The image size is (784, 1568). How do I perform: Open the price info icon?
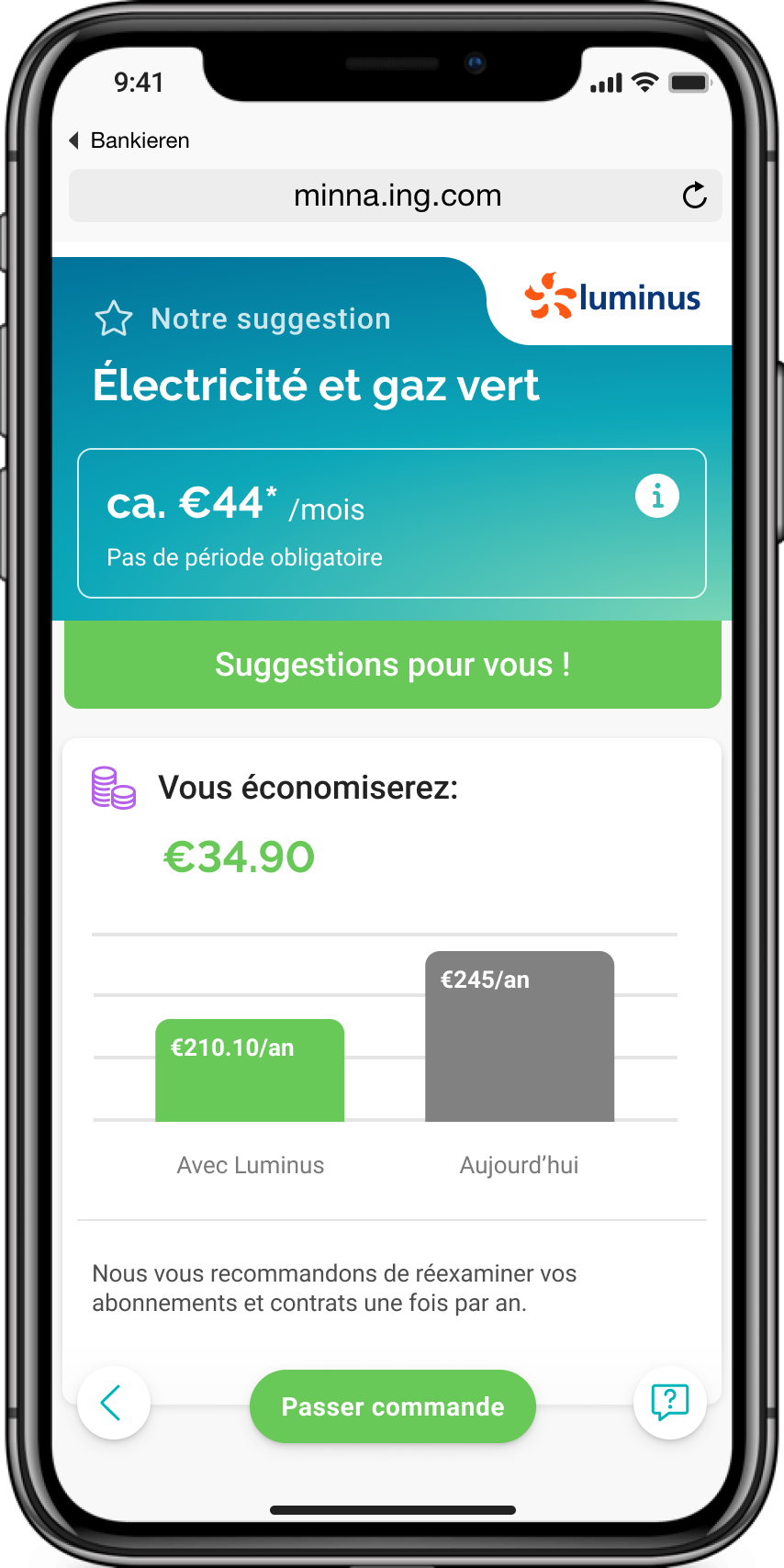657,497
